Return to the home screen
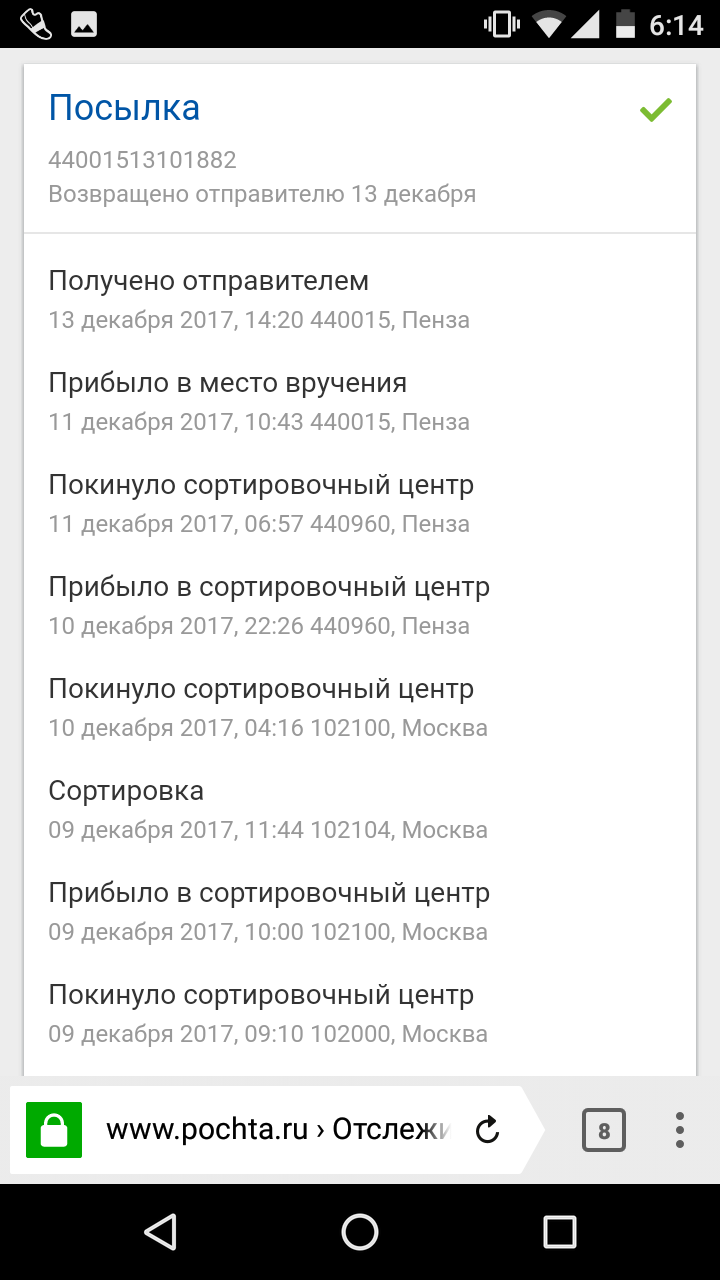This screenshot has width=720, height=1280. tap(360, 1231)
